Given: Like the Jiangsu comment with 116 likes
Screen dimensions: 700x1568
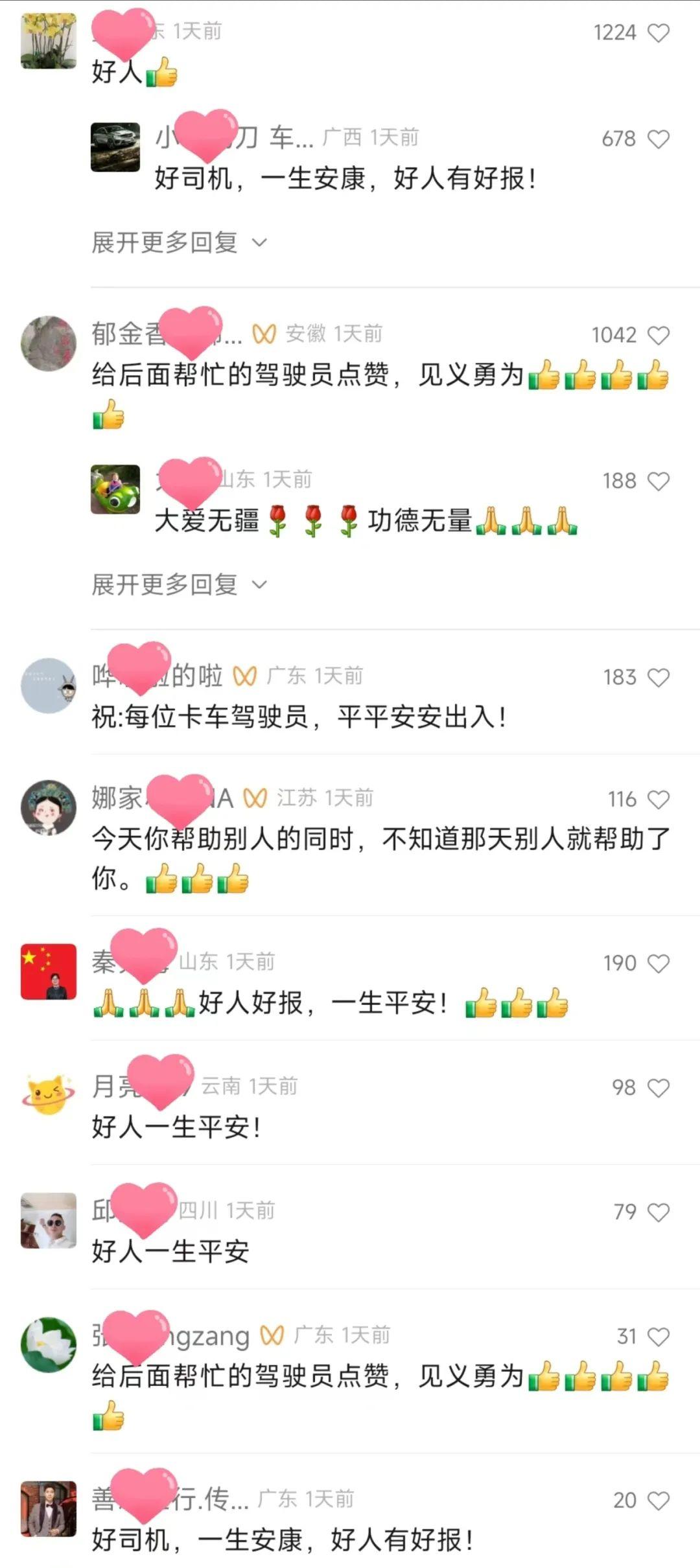Looking at the screenshot, I should [x=659, y=799].
